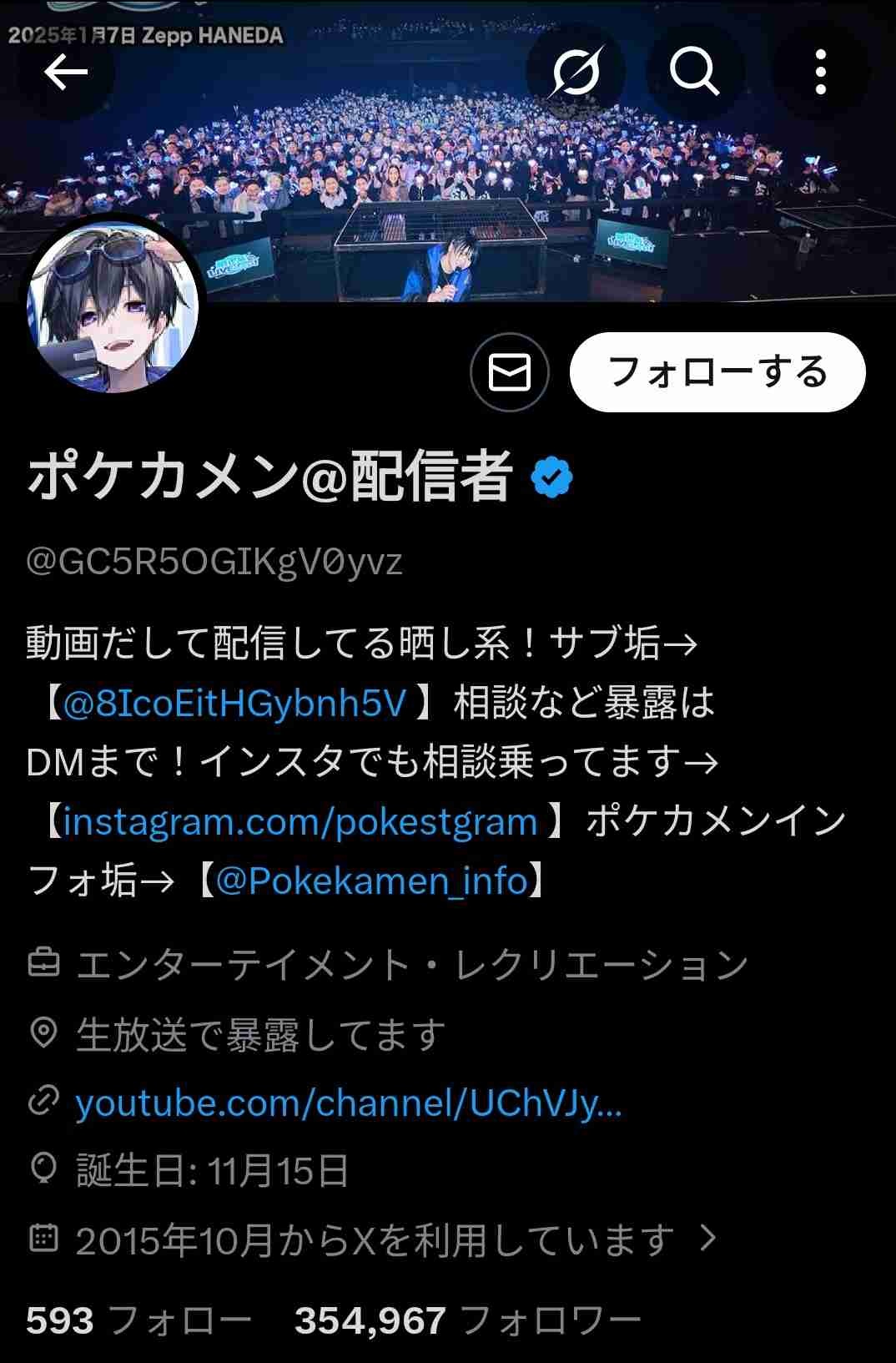Visit the @Pokekamen_info account
This screenshot has height=1363, width=896.
coord(371,881)
